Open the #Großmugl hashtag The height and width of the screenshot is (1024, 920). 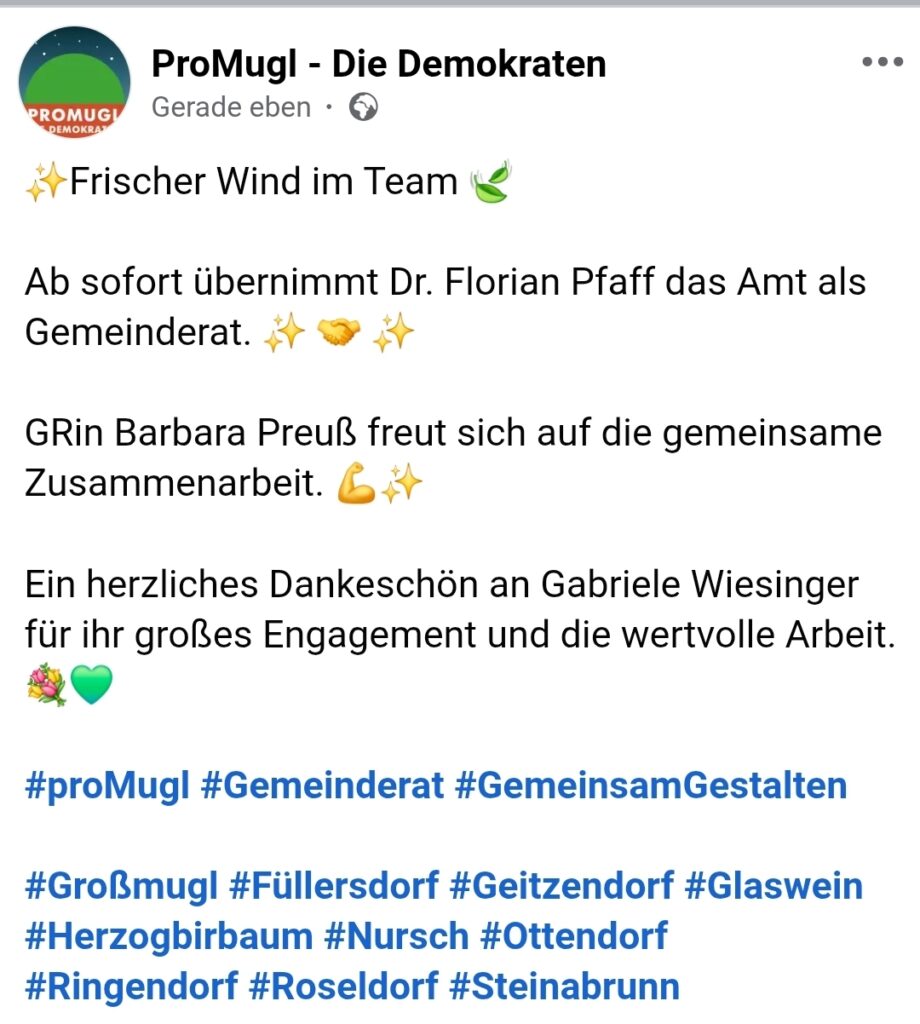point(121,886)
